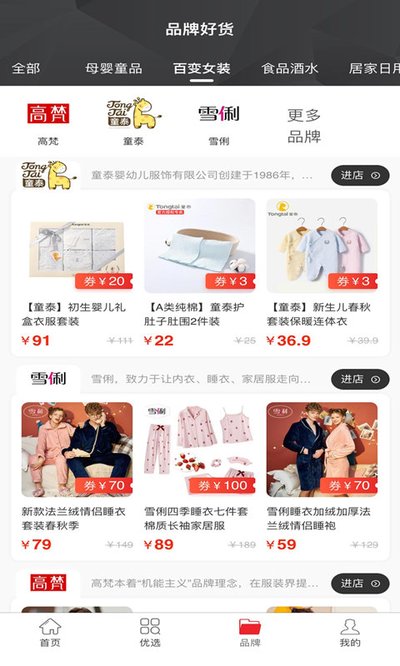Open 更多品牌 to see more brands
Screen dimensions: 400x666
click(x=304, y=126)
